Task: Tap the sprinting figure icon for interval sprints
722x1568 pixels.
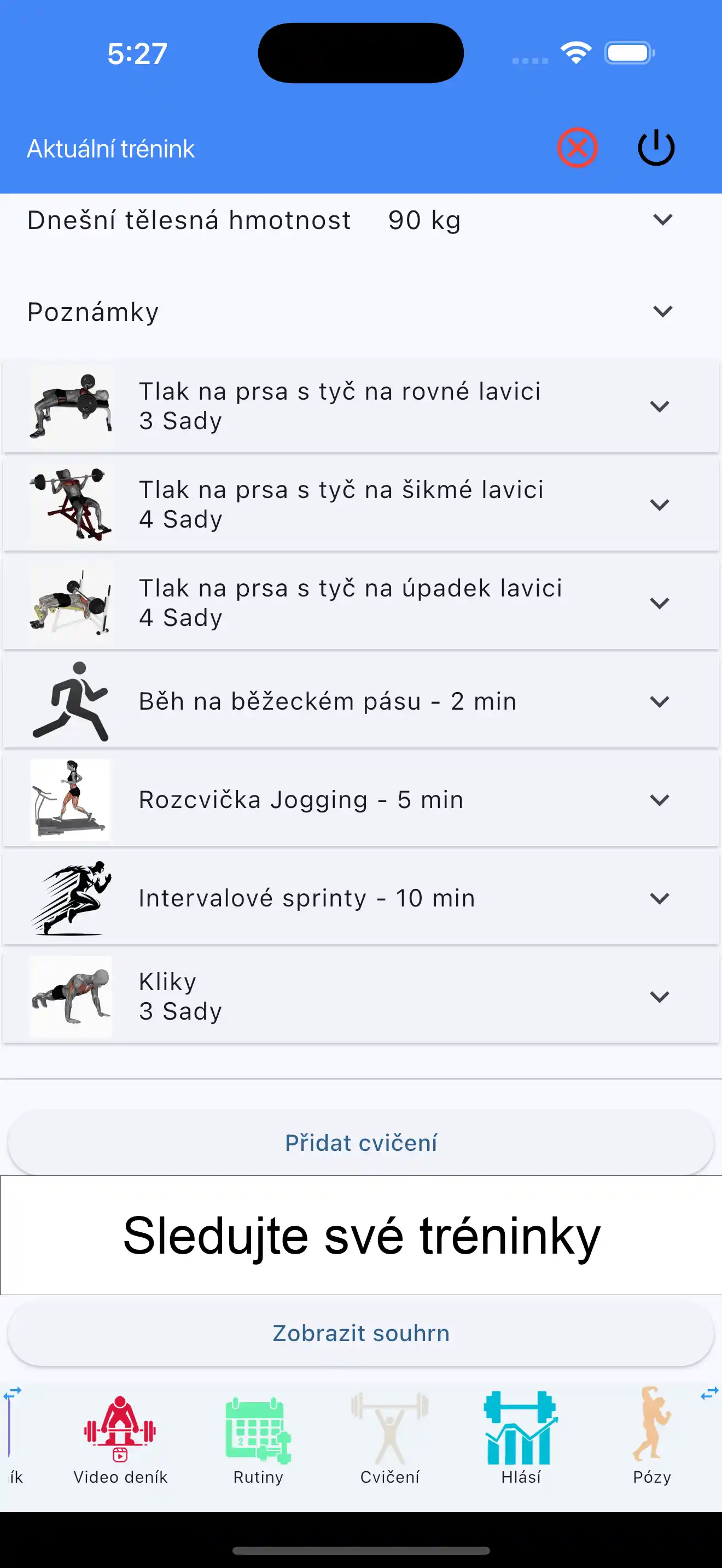Action: pos(70,898)
